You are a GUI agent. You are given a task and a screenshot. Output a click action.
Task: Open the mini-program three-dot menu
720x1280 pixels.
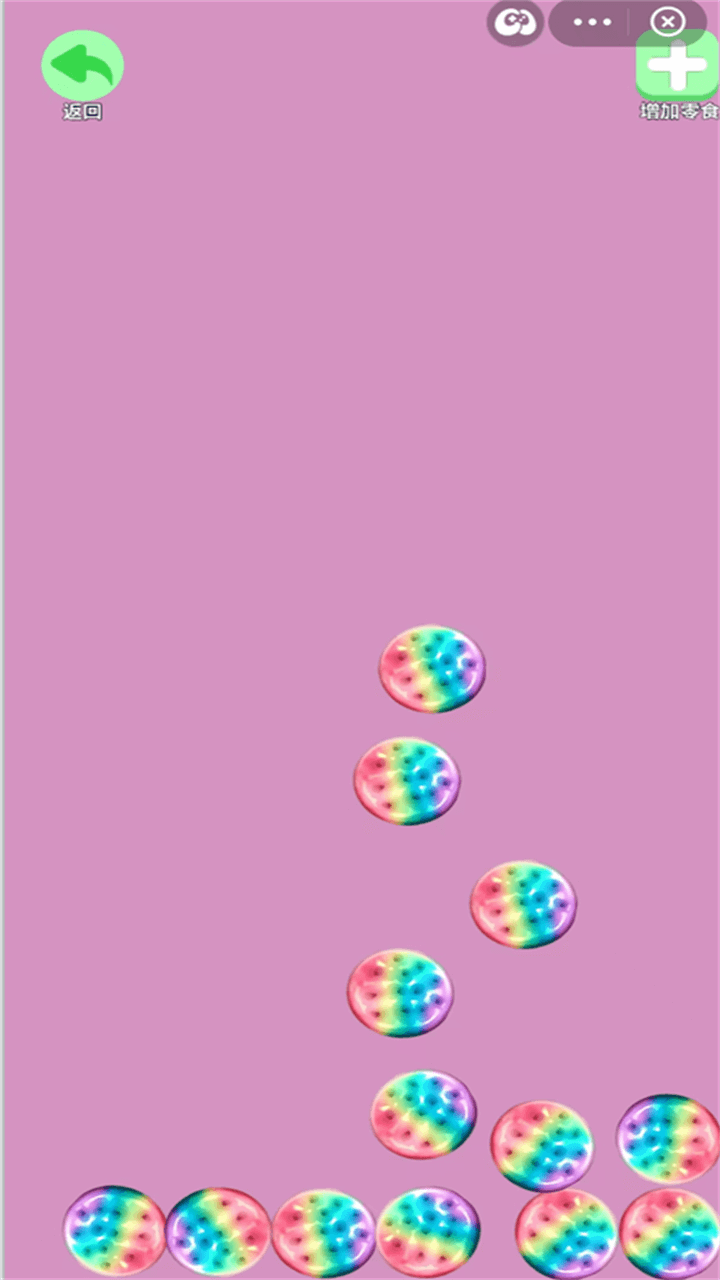pos(592,22)
